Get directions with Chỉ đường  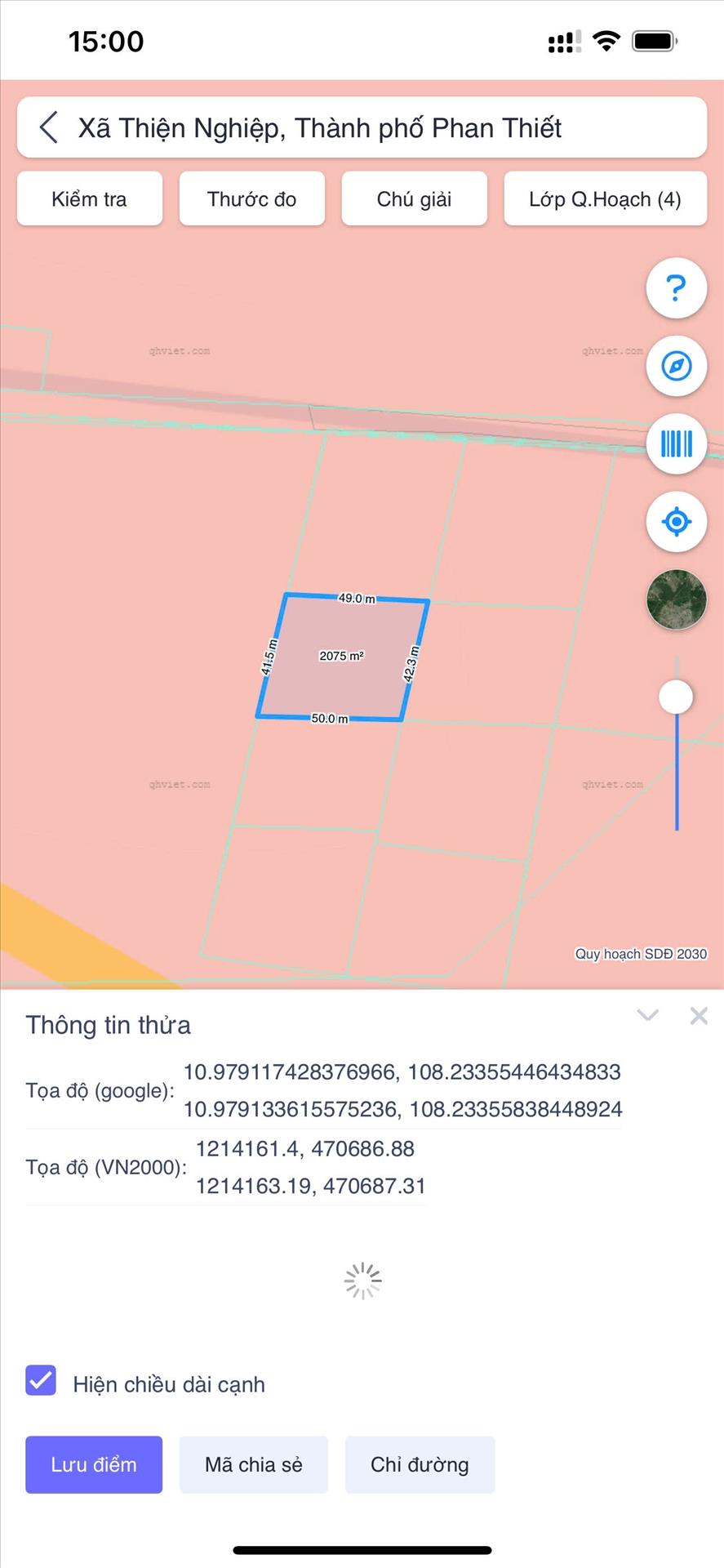[x=420, y=1464]
